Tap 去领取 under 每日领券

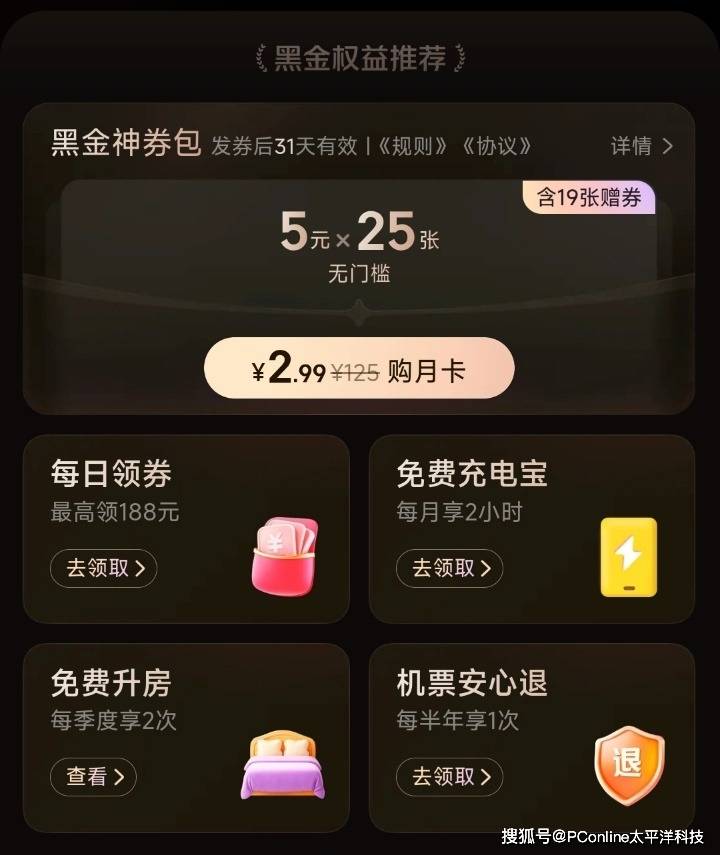(x=103, y=568)
